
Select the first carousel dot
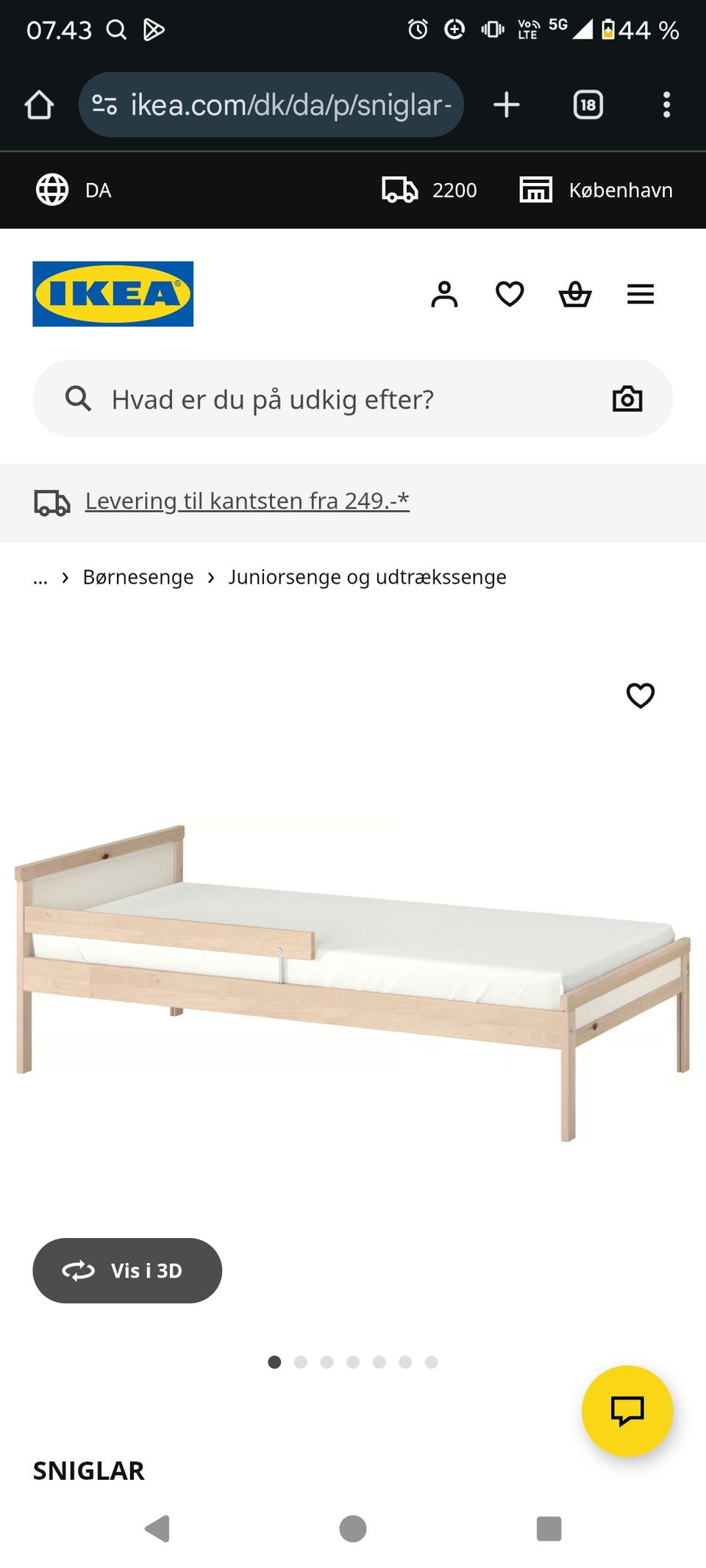(275, 1361)
